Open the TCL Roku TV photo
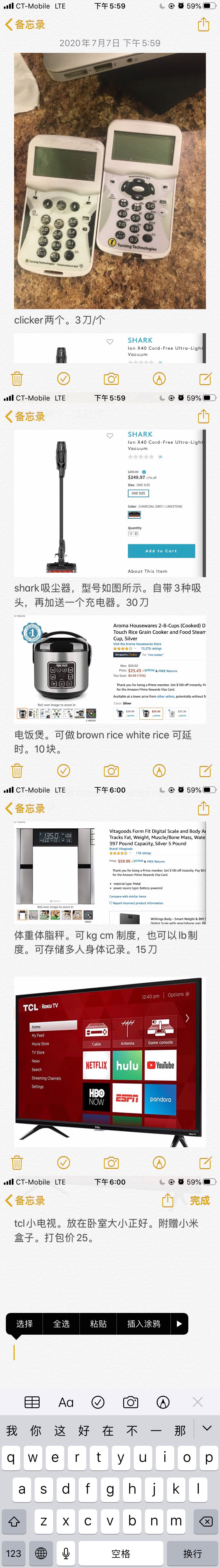The image size is (220, 1568). [109, 1058]
